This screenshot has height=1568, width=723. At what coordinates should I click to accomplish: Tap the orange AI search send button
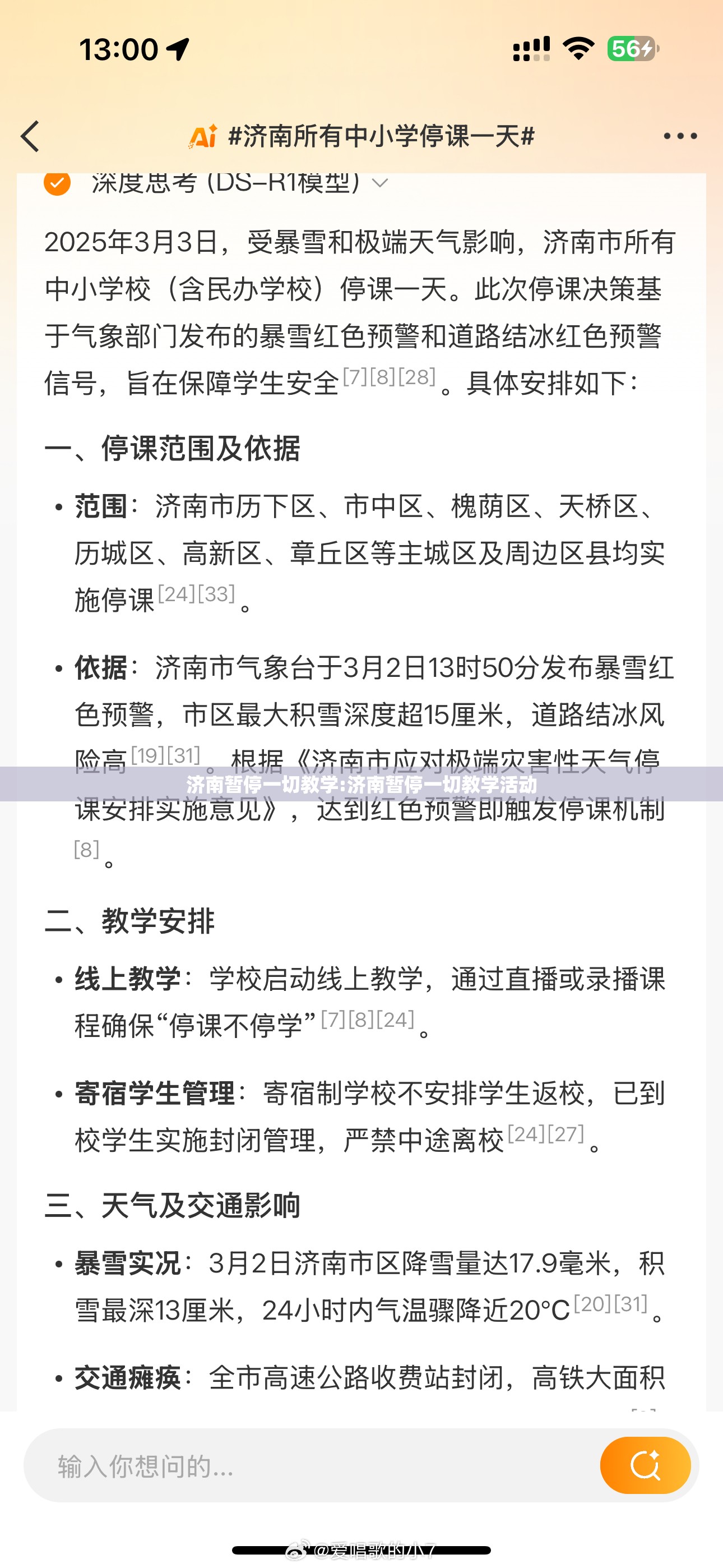point(645,1466)
